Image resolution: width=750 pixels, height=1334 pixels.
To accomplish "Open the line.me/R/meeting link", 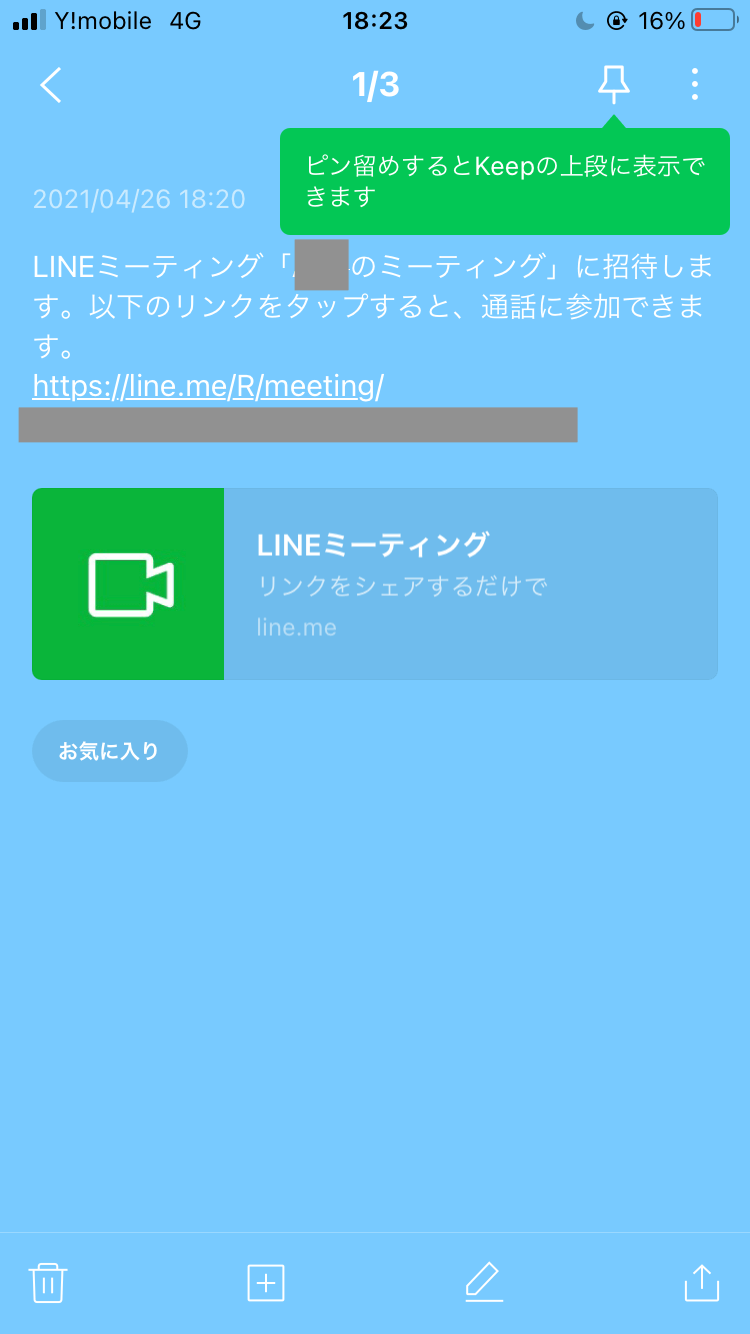I will tap(208, 386).
